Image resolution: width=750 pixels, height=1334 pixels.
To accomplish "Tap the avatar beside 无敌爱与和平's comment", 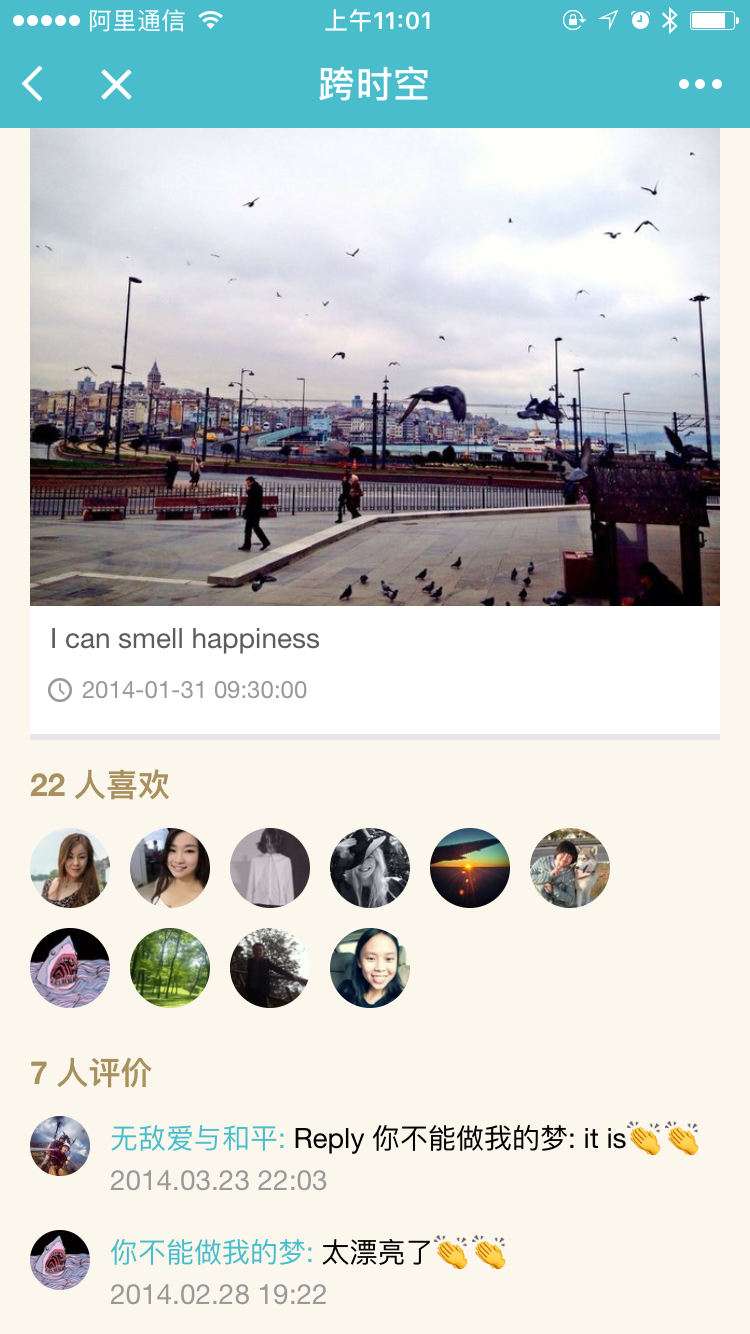I will [x=60, y=1146].
